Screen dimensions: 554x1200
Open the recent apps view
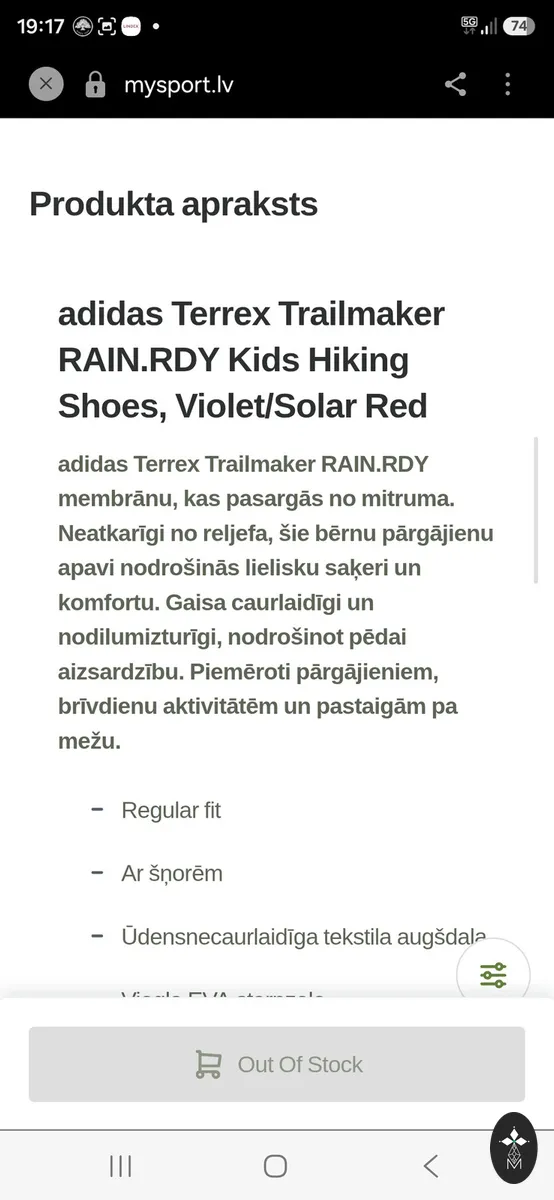[121, 1166]
